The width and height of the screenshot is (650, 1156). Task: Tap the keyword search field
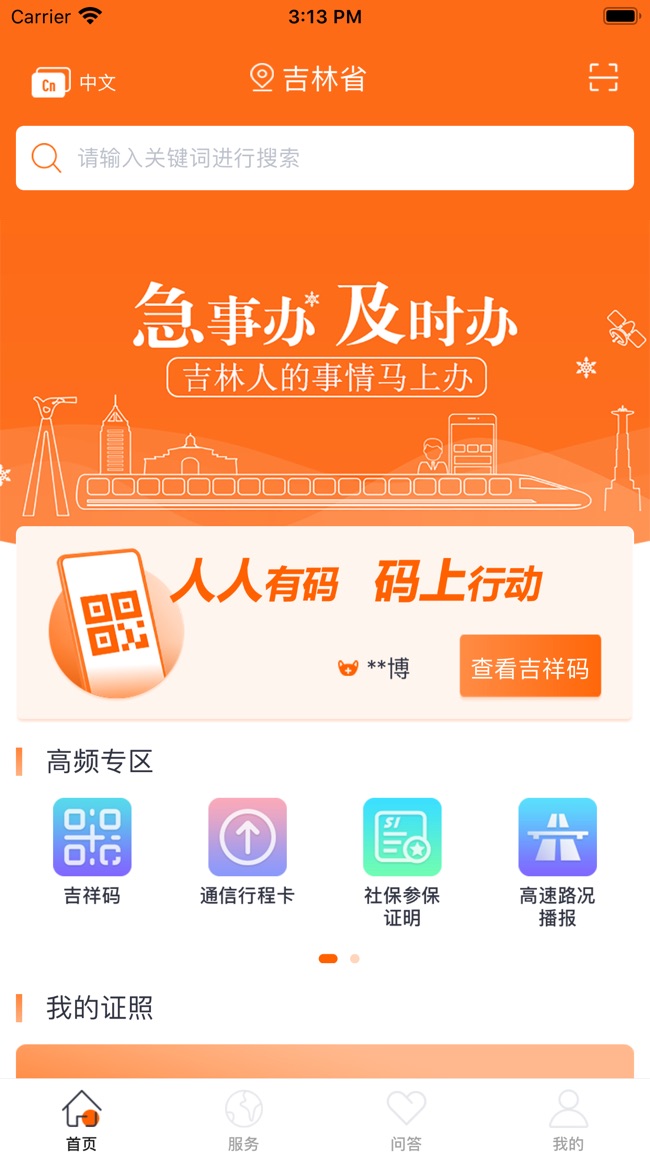pos(325,158)
